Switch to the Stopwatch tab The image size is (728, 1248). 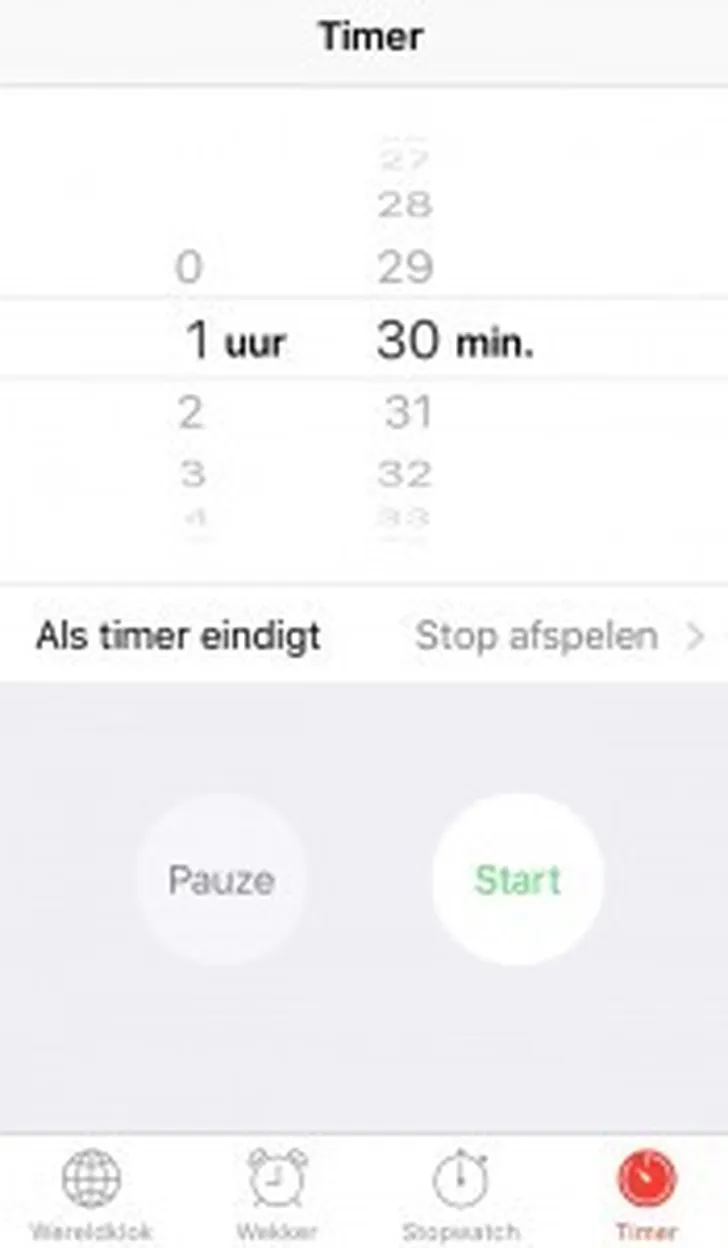click(x=460, y=1195)
